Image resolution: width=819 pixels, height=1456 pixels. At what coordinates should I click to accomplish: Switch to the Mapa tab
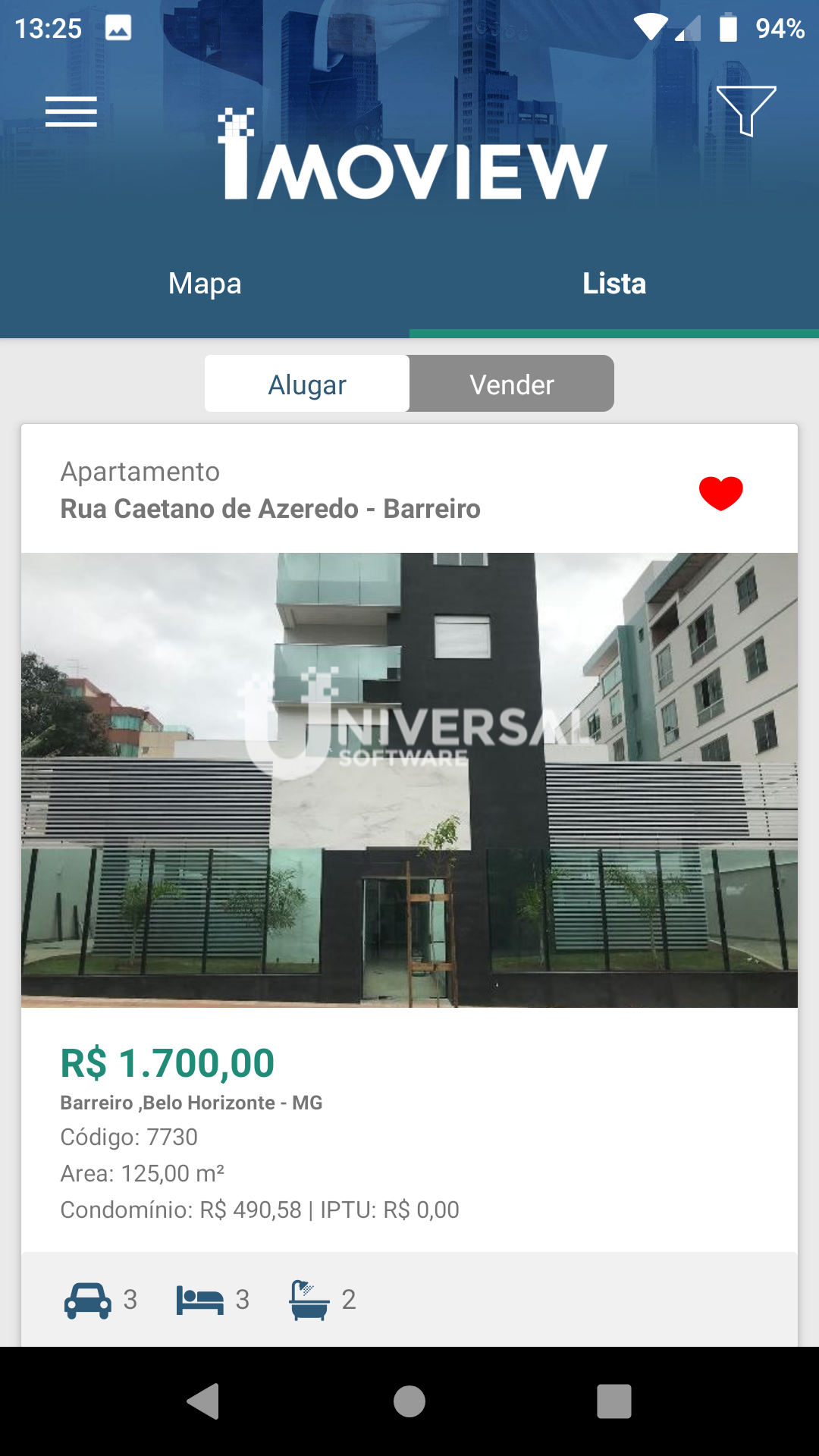point(205,283)
